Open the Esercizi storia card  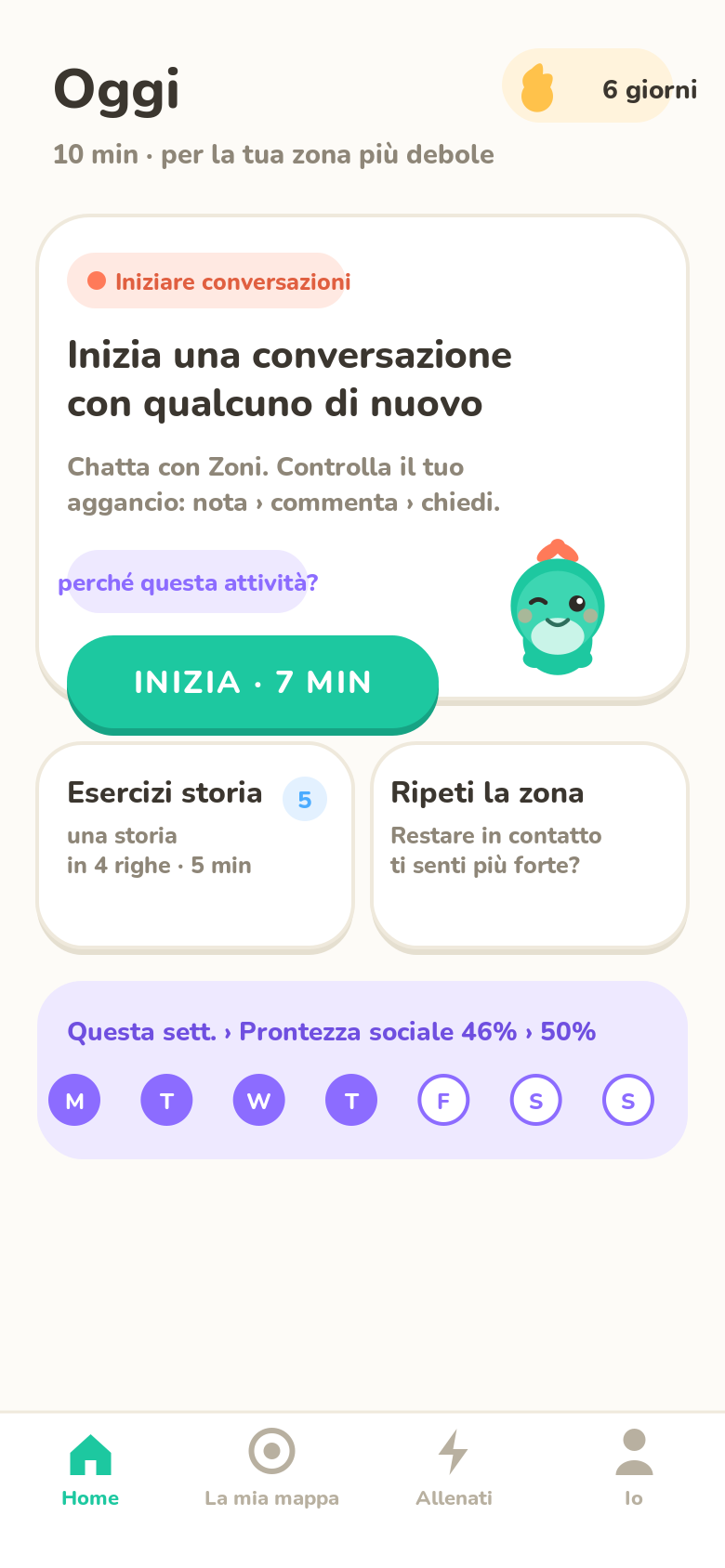tap(195, 845)
